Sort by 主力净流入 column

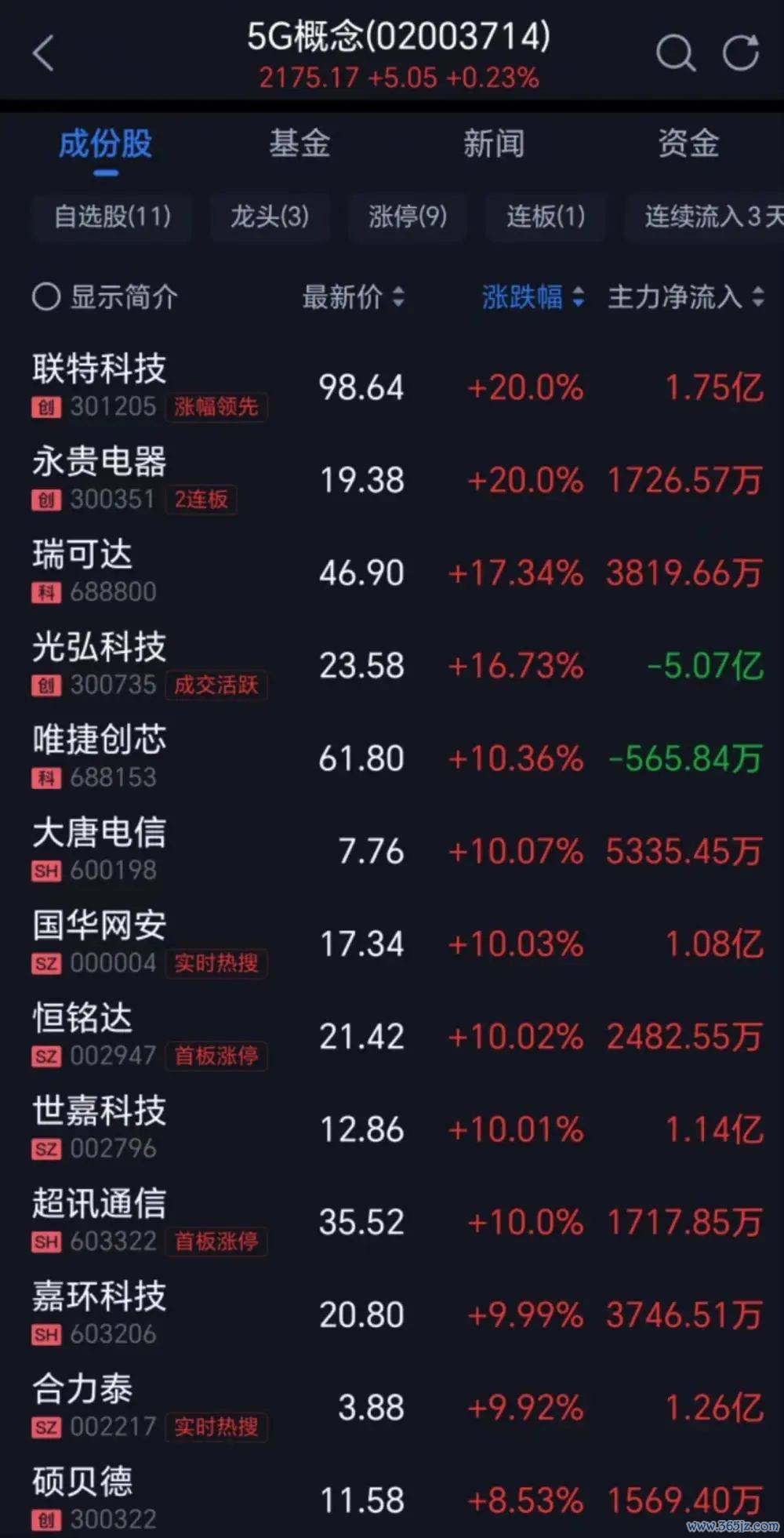[x=685, y=297]
